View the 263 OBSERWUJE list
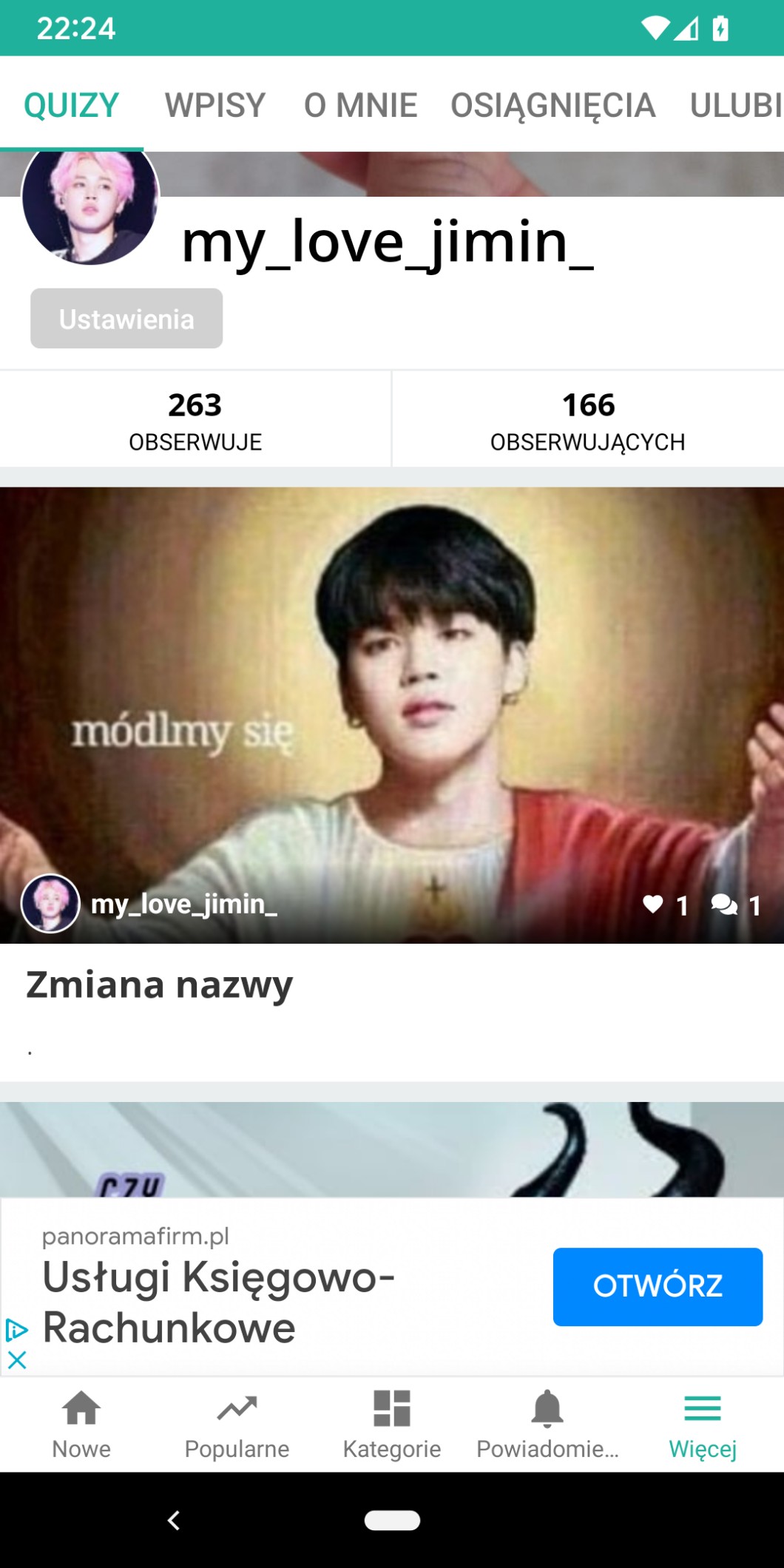The image size is (784, 1568). point(195,419)
